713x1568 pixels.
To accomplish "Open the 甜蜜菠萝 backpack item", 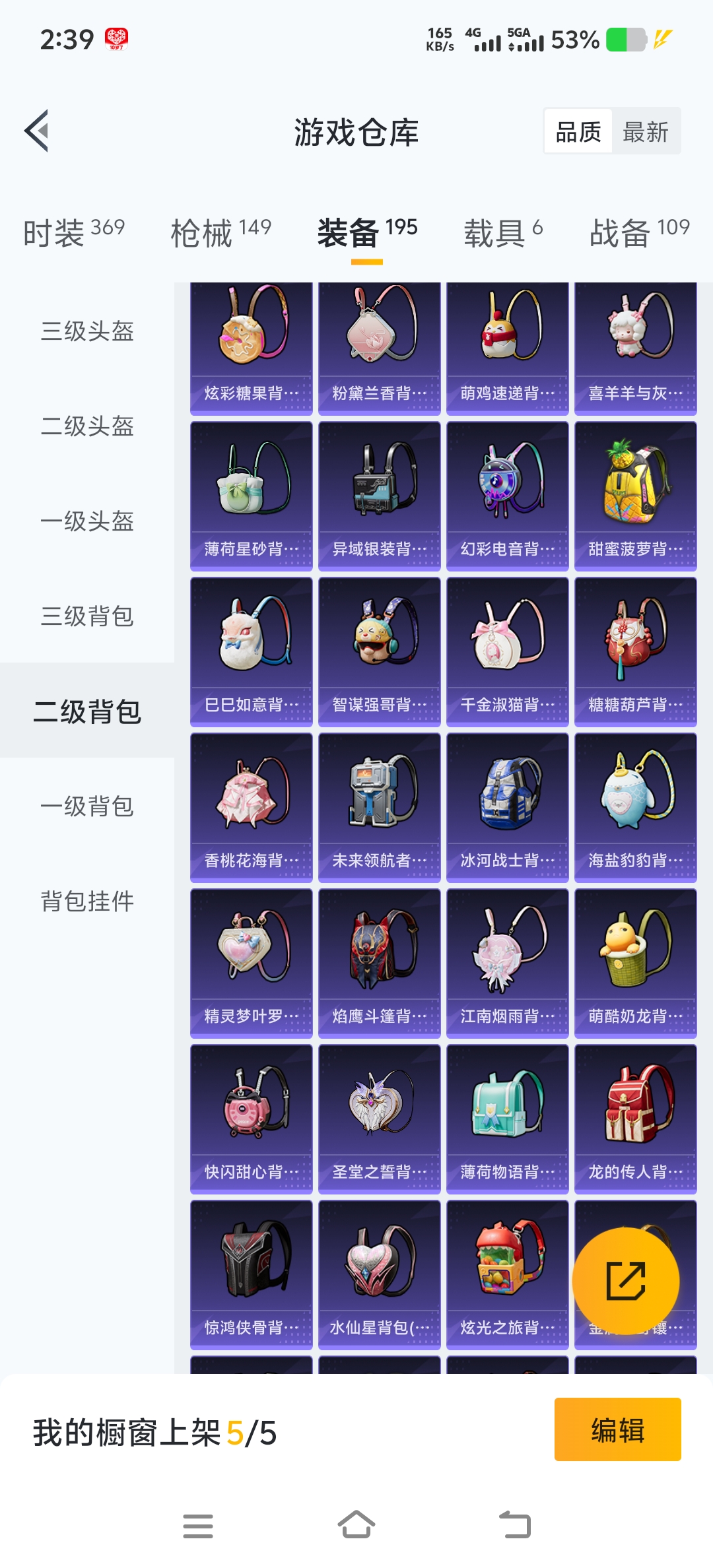I will (x=635, y=496).
